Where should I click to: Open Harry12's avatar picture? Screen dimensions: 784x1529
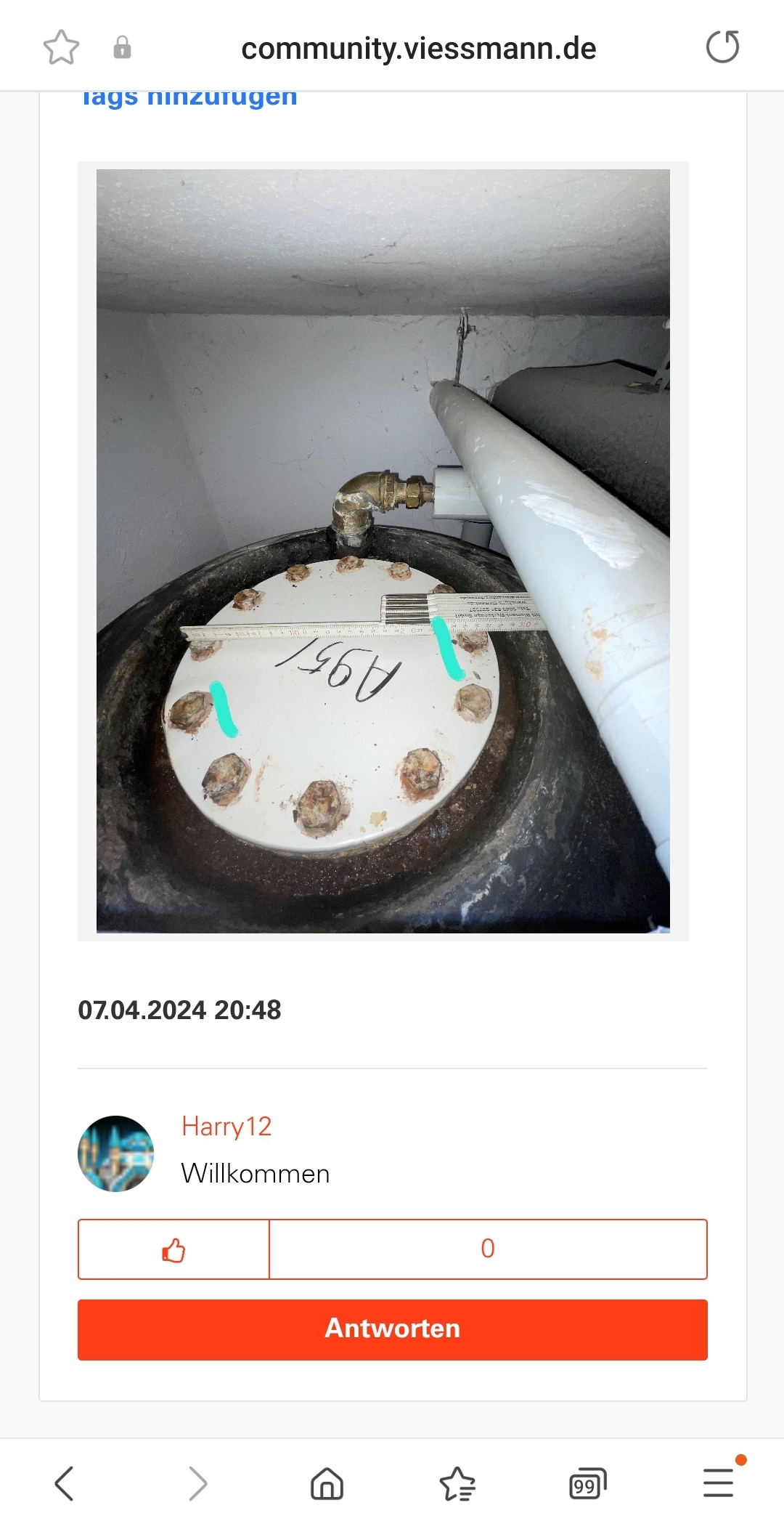[116, 1153]
